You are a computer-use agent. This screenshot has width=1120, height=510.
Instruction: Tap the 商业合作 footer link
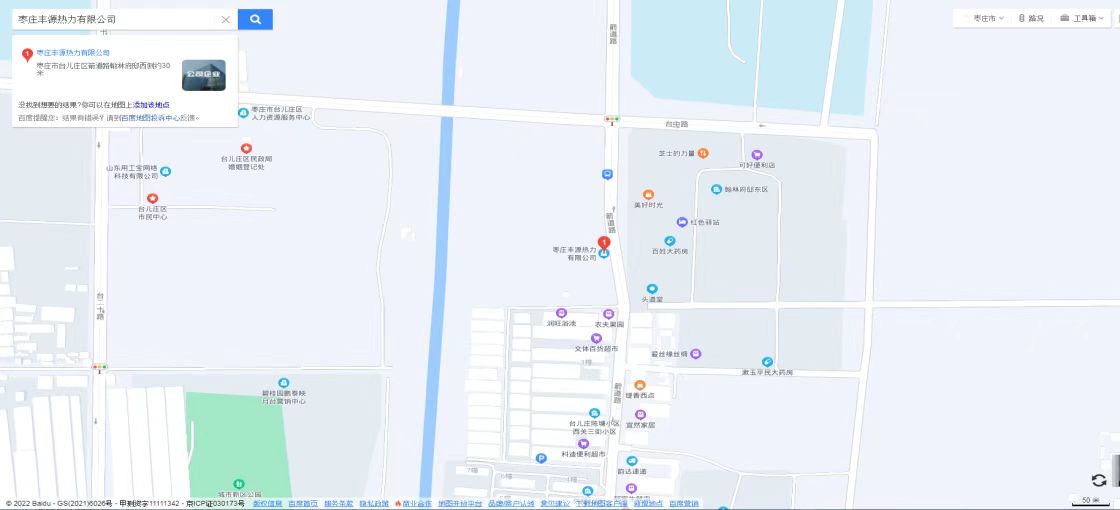pyautogui.click(x=417, y=503)
